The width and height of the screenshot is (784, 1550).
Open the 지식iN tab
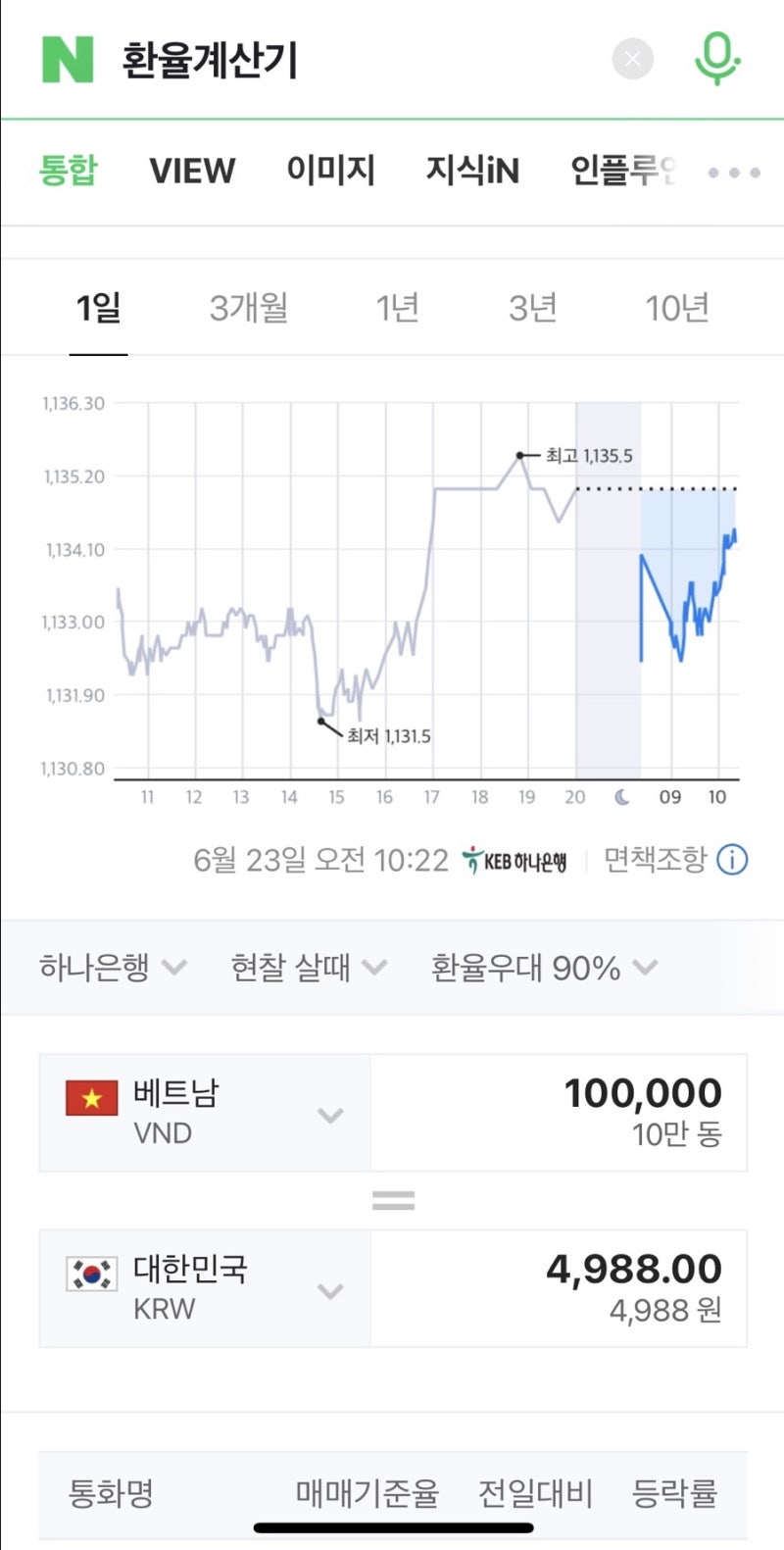[x=472, y=172]
